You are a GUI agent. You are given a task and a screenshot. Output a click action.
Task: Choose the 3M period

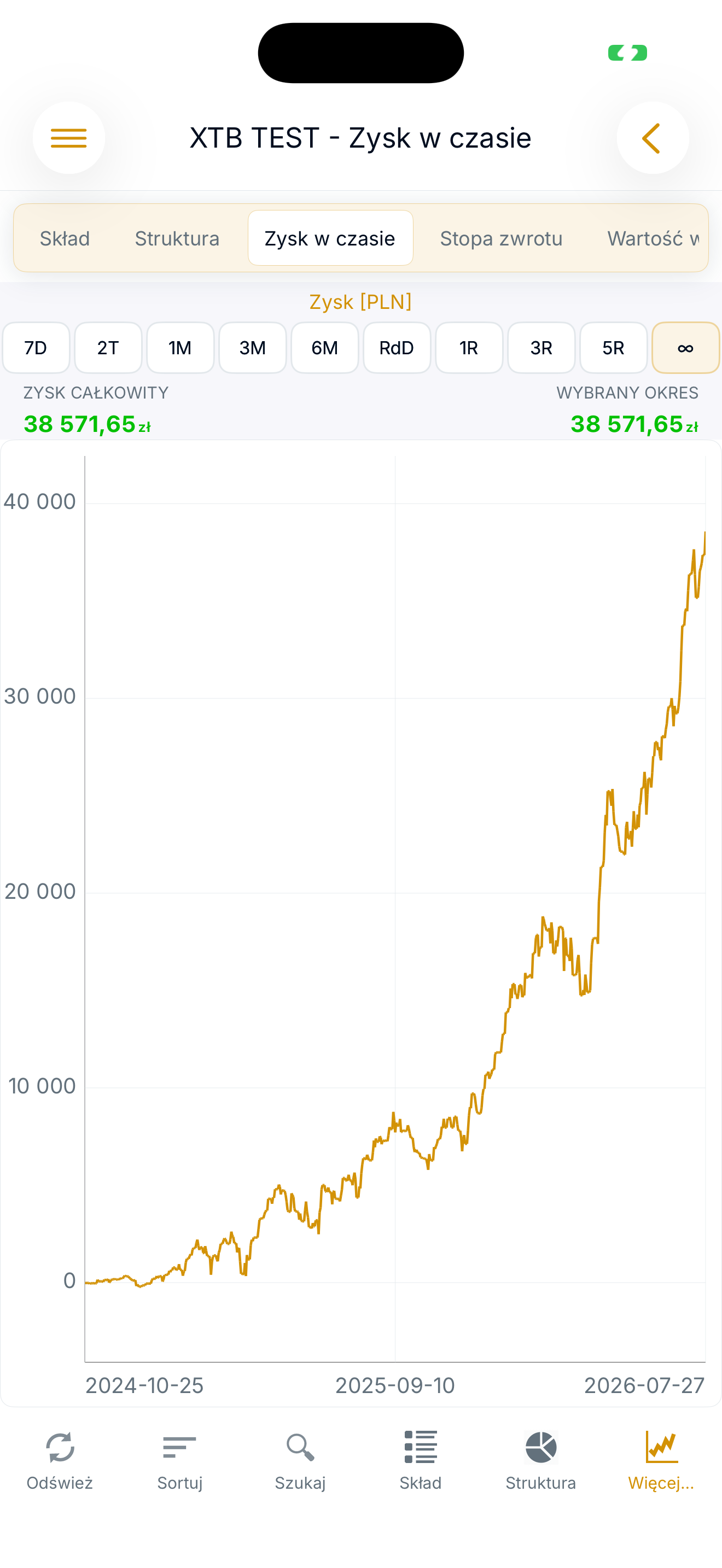[253, 348]
